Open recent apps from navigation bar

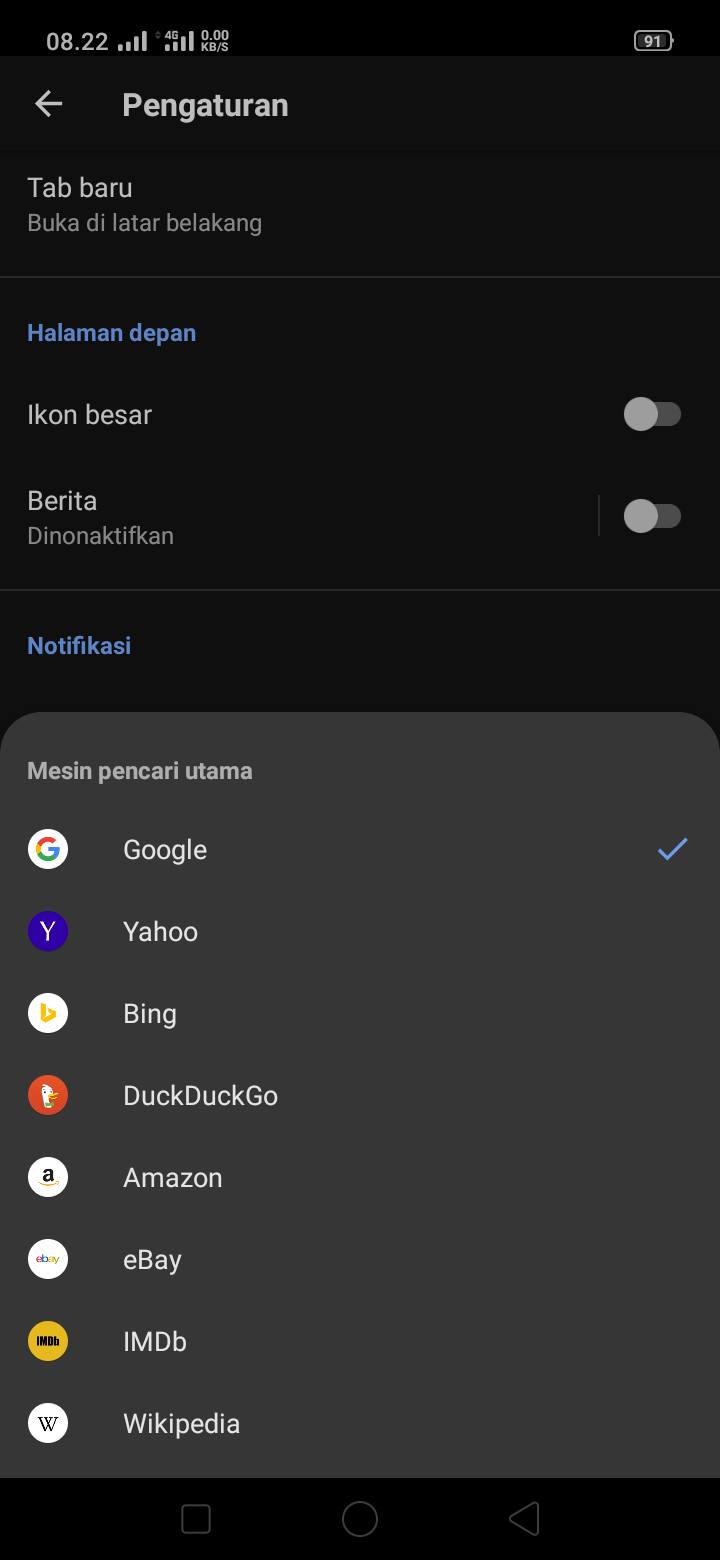[196, 1519]
